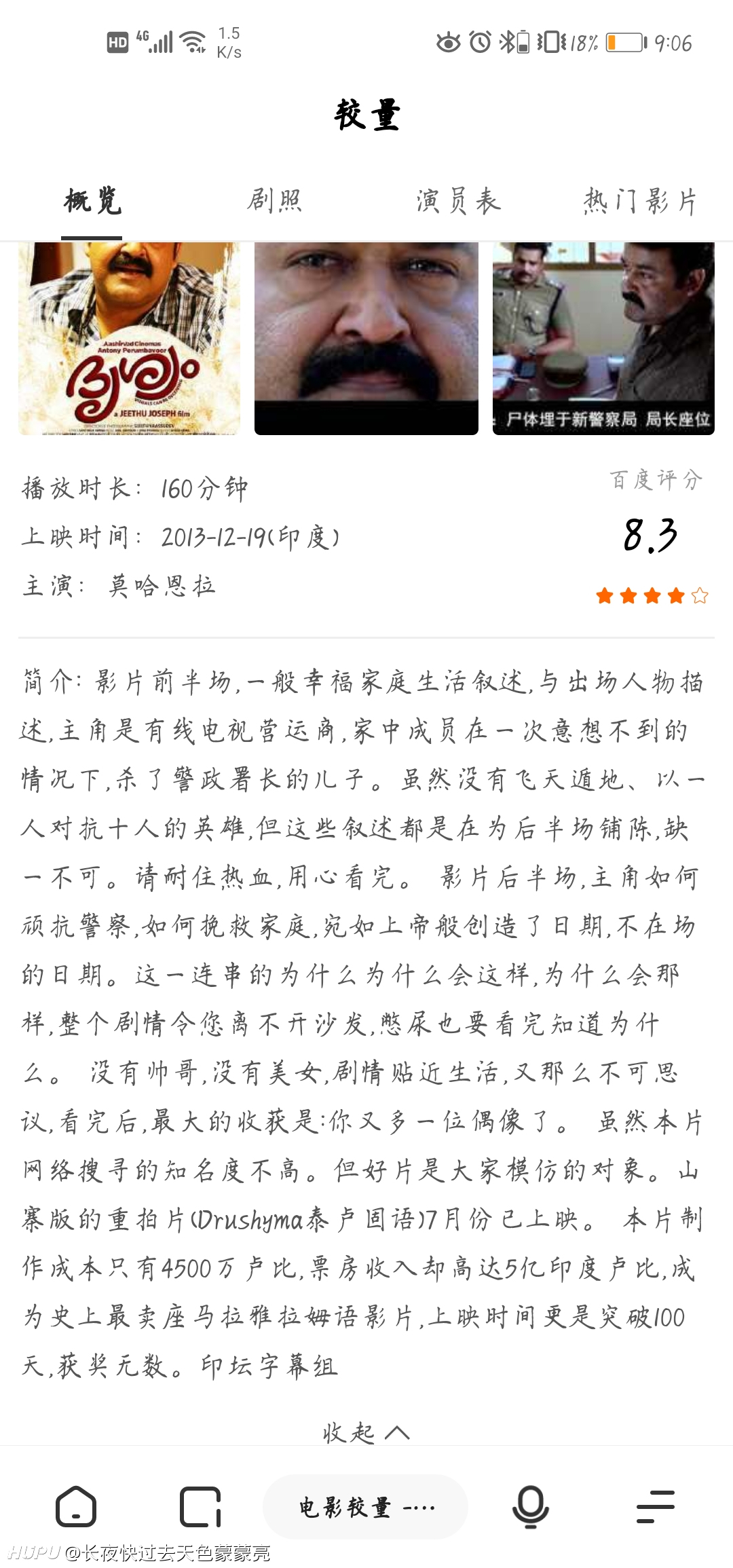
Task: Go to browser home page
Action: pyautogui.click(x=75, y=1506)
